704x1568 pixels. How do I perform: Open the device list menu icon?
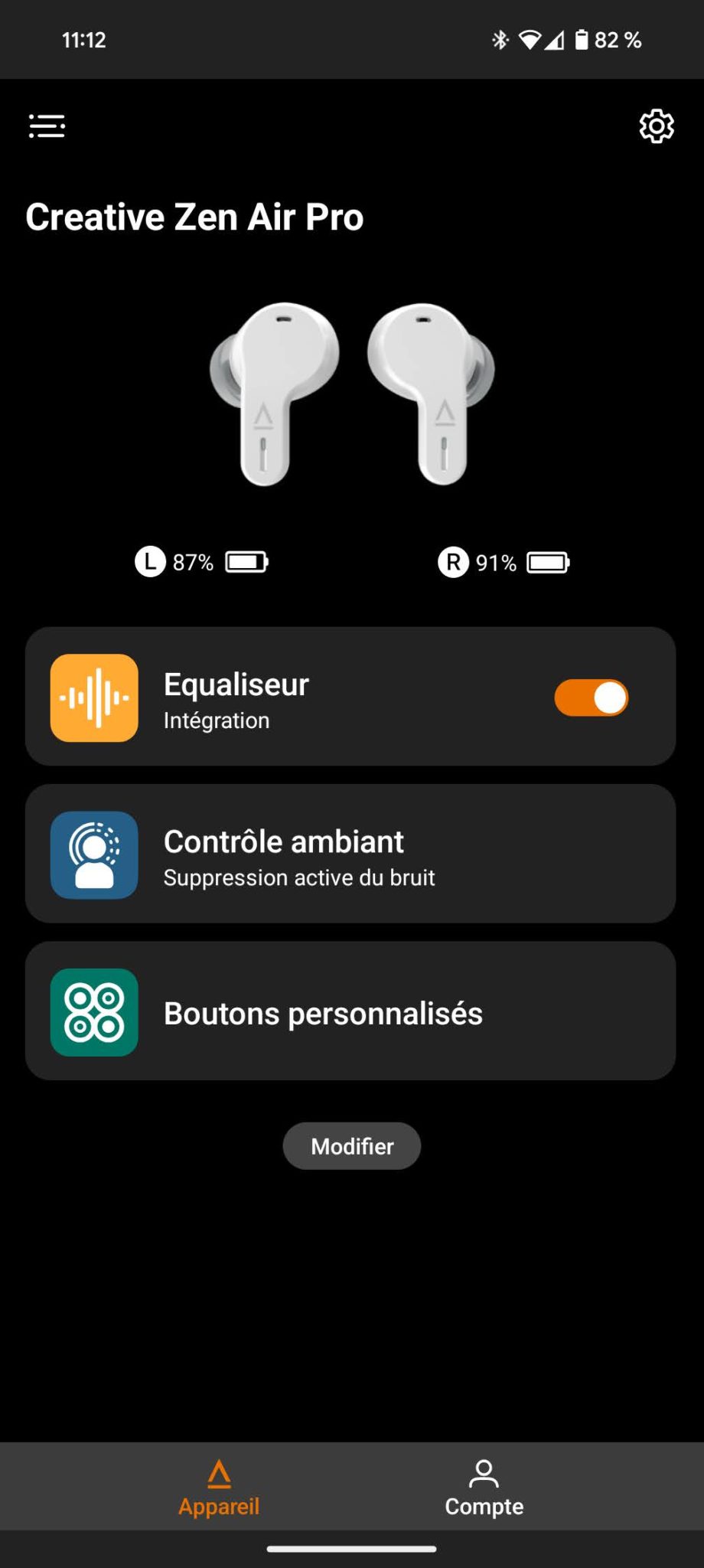47,126
